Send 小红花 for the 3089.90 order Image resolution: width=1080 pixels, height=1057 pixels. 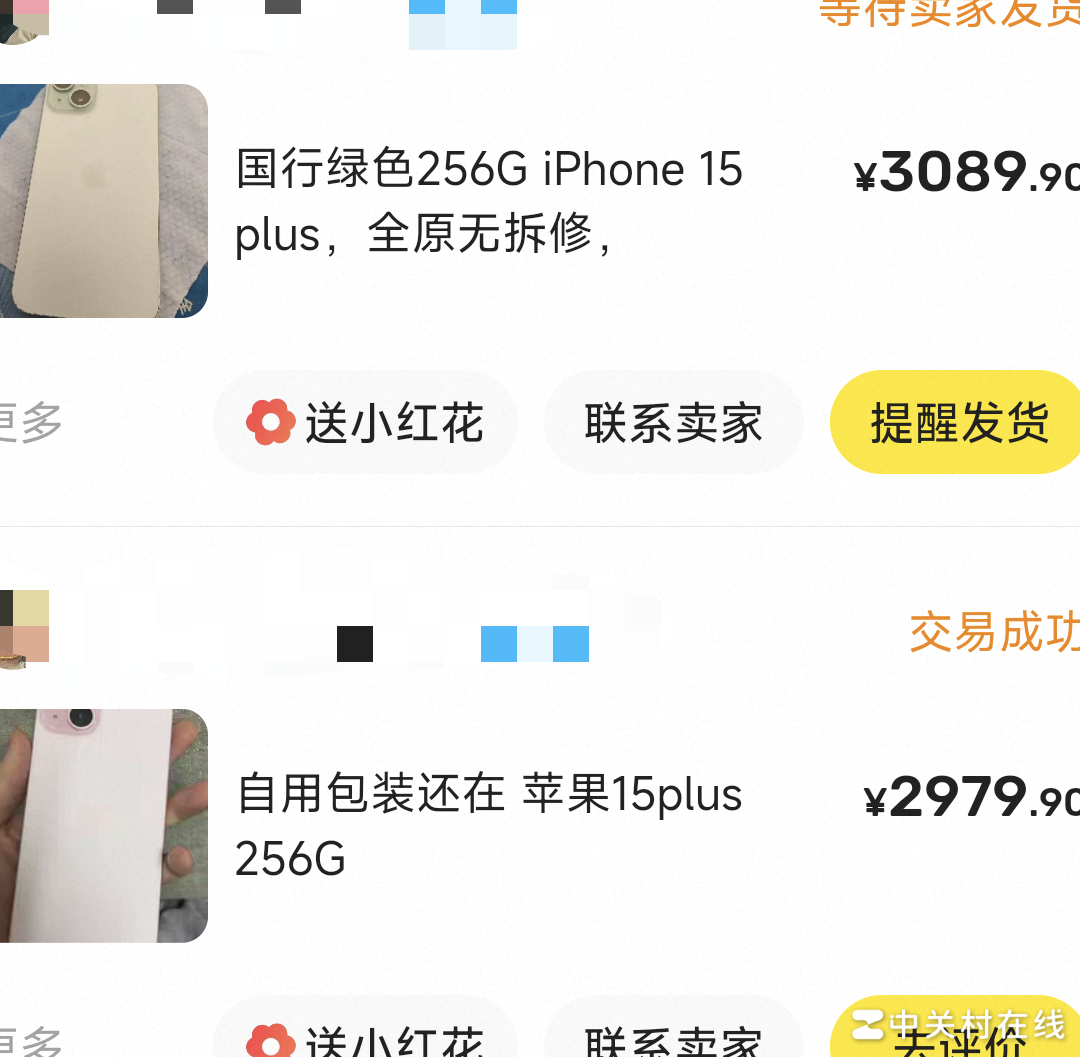365,423
